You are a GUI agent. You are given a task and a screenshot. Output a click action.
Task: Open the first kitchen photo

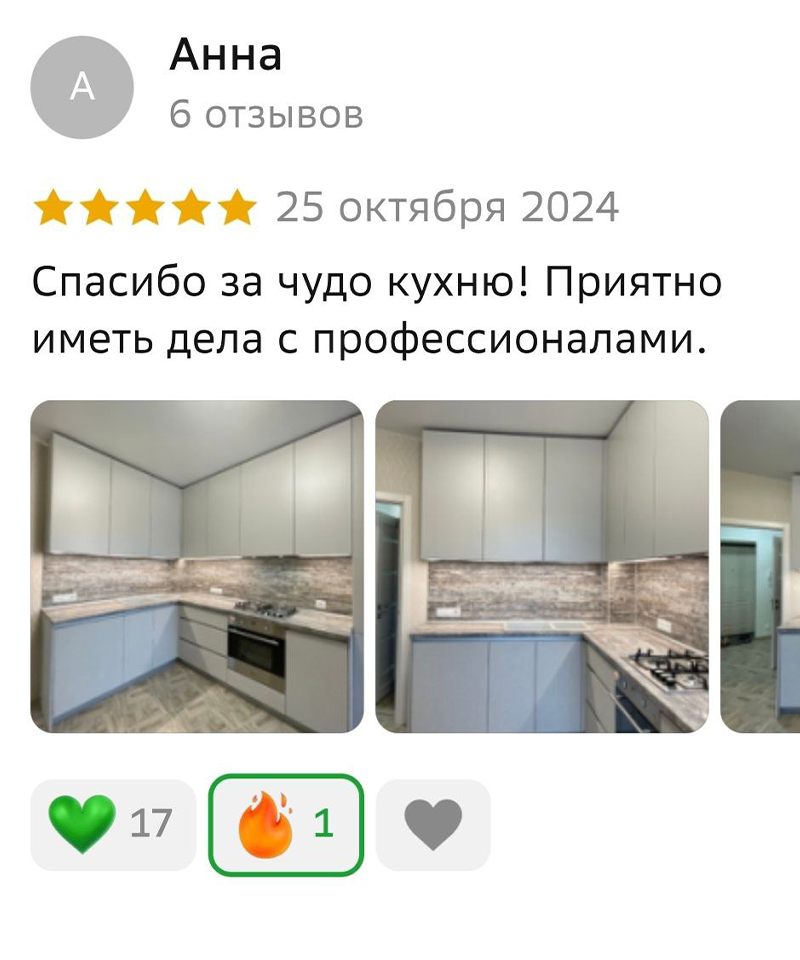[x=197, y=566]
